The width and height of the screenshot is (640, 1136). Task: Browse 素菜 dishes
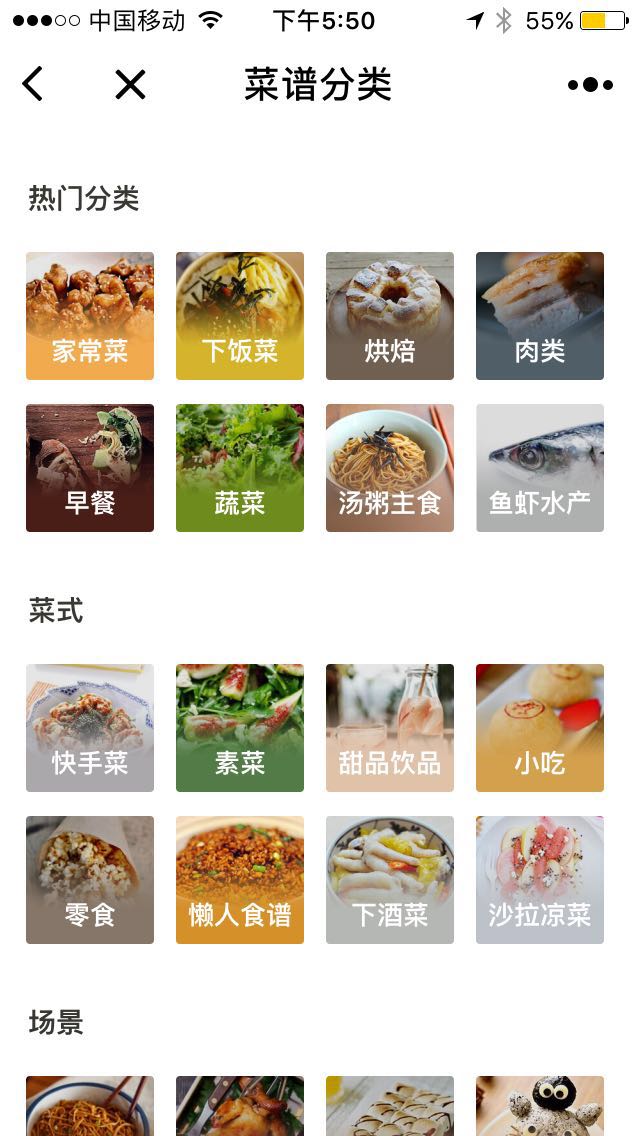[240, 728]
